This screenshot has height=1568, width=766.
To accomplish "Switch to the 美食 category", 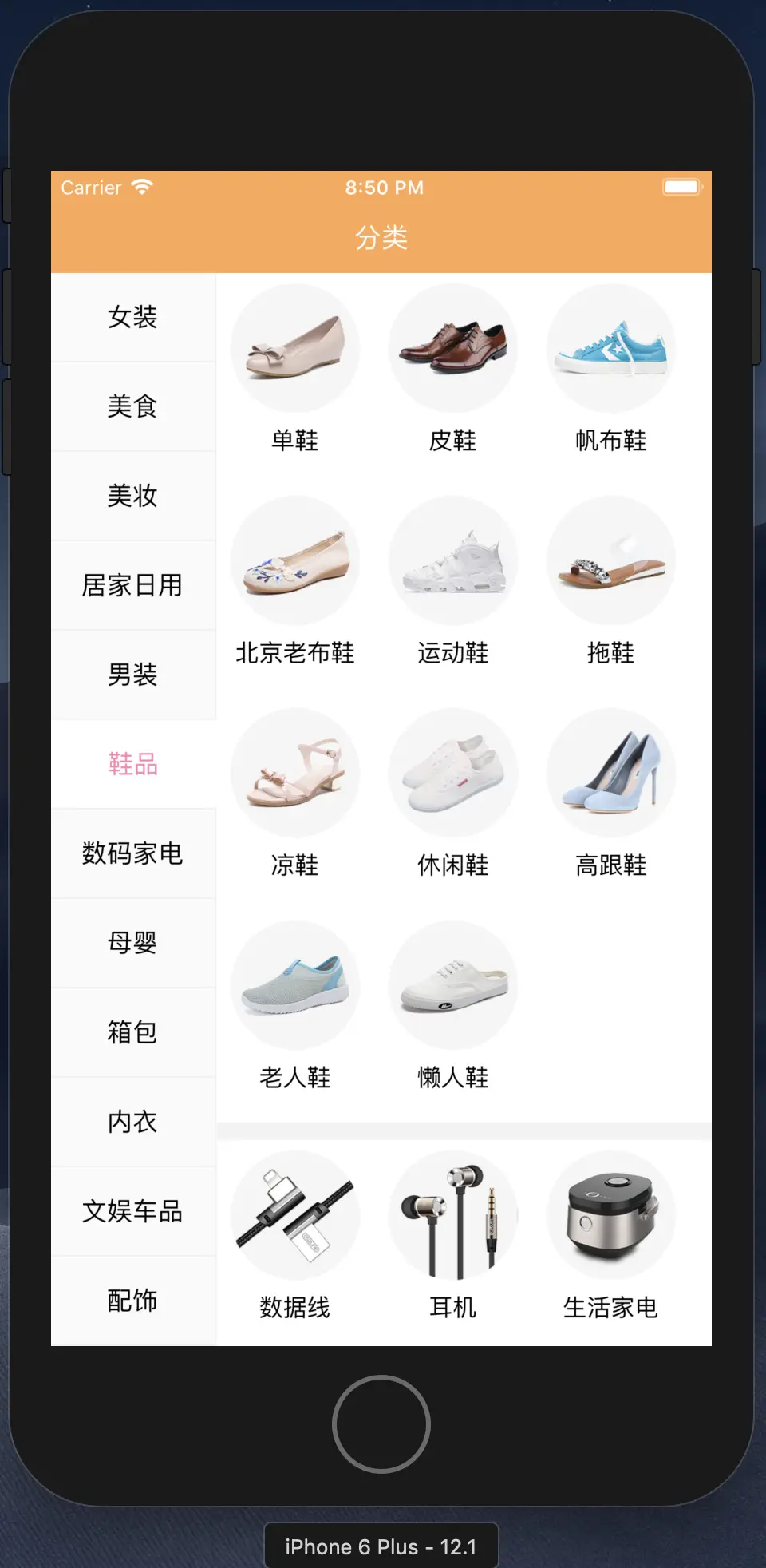I will [x=133, y=406].
